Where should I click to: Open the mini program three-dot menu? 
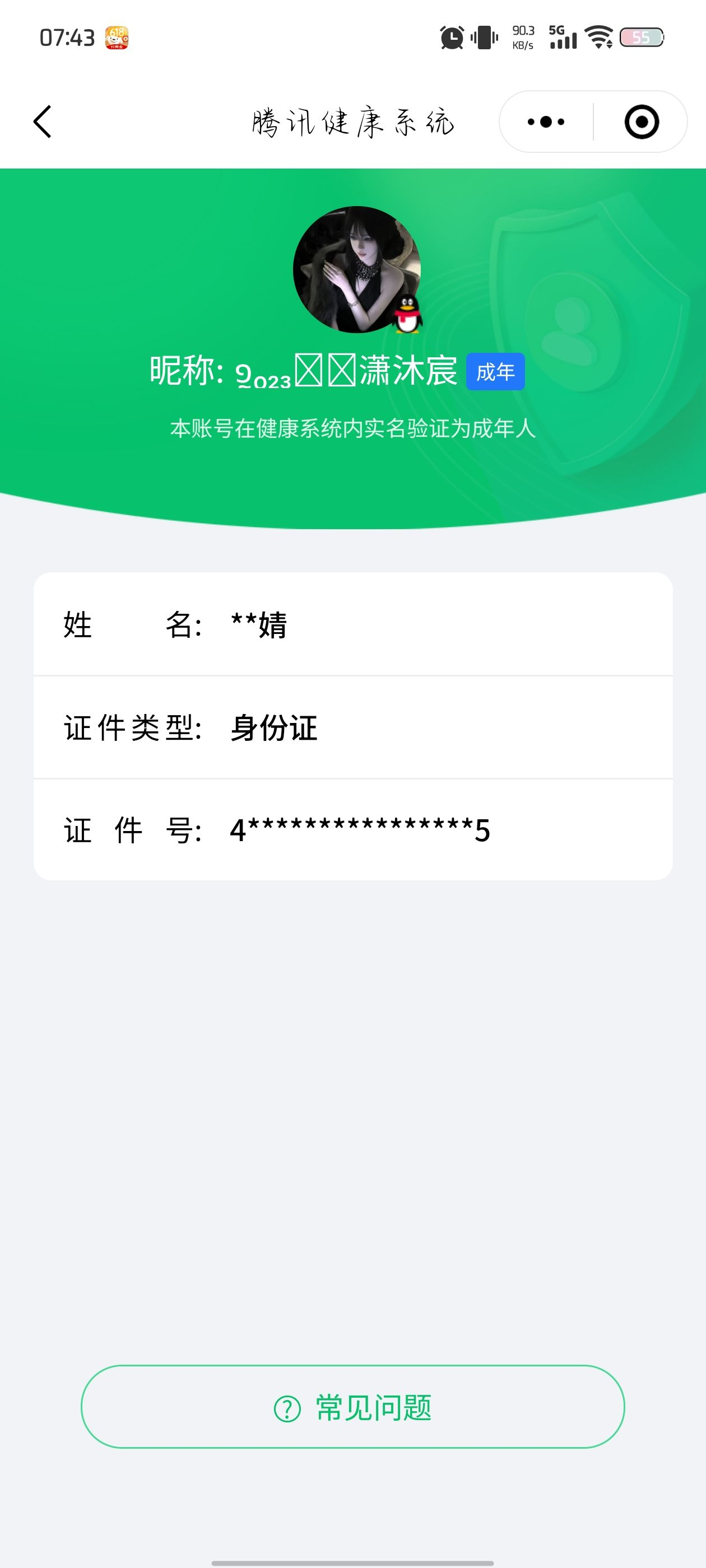tap(546, 122)
